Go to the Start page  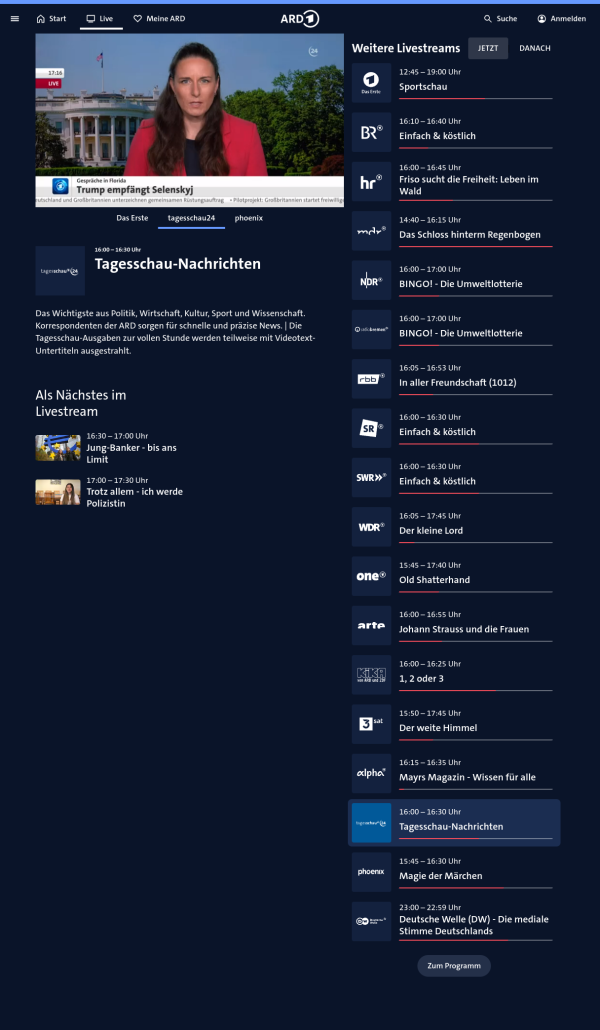click(x=51, y=18)
